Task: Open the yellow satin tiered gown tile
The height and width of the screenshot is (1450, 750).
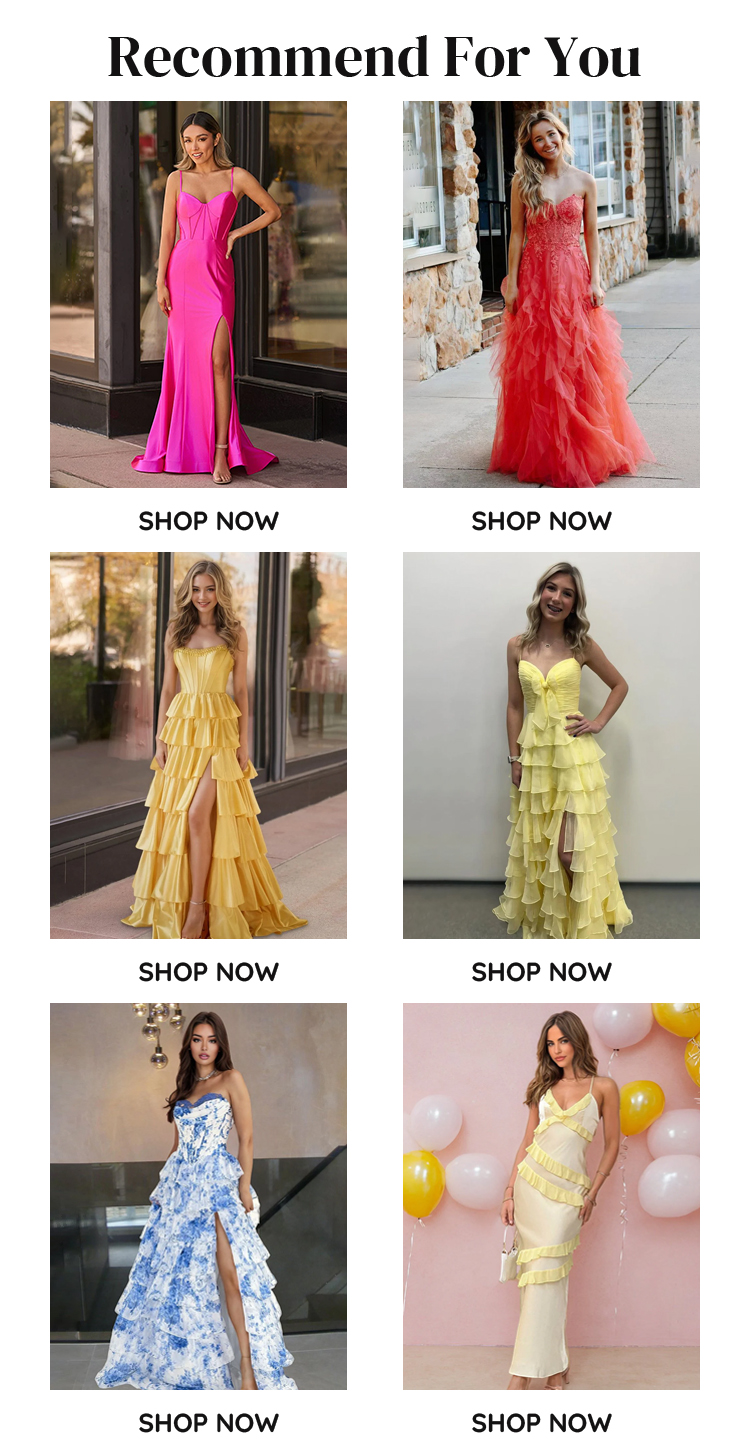Action: [x=198, y=745]
